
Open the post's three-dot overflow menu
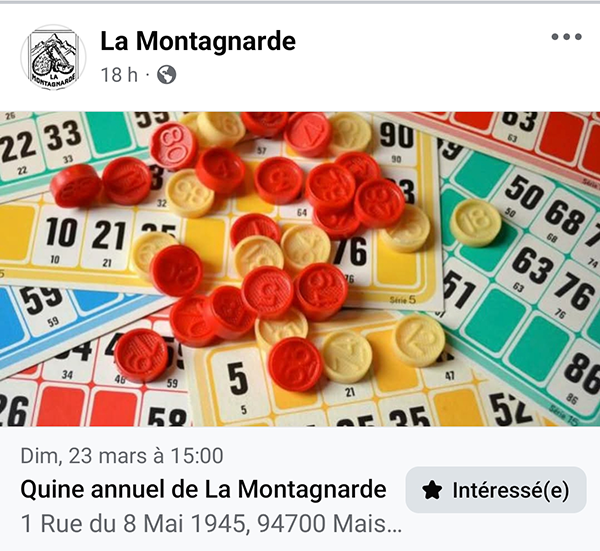tap(566, 38)
